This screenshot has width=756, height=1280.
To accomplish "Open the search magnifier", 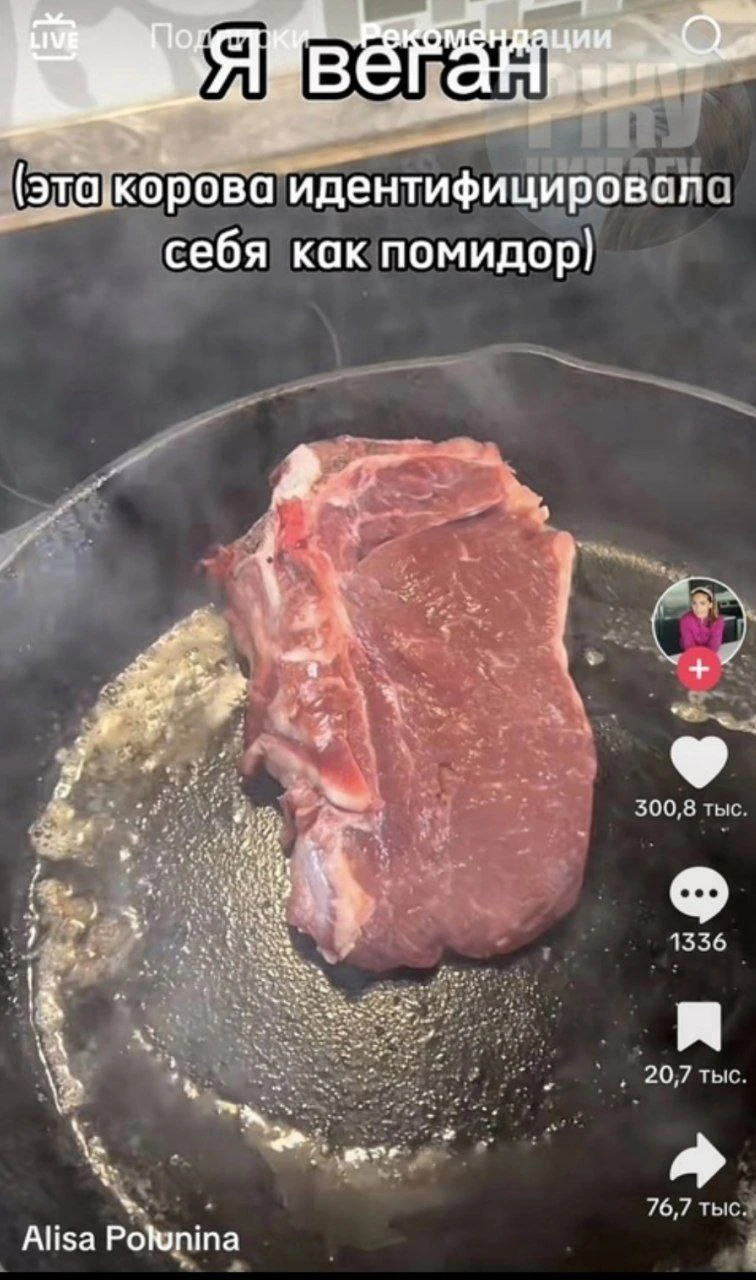I will [x=703, y=39].
